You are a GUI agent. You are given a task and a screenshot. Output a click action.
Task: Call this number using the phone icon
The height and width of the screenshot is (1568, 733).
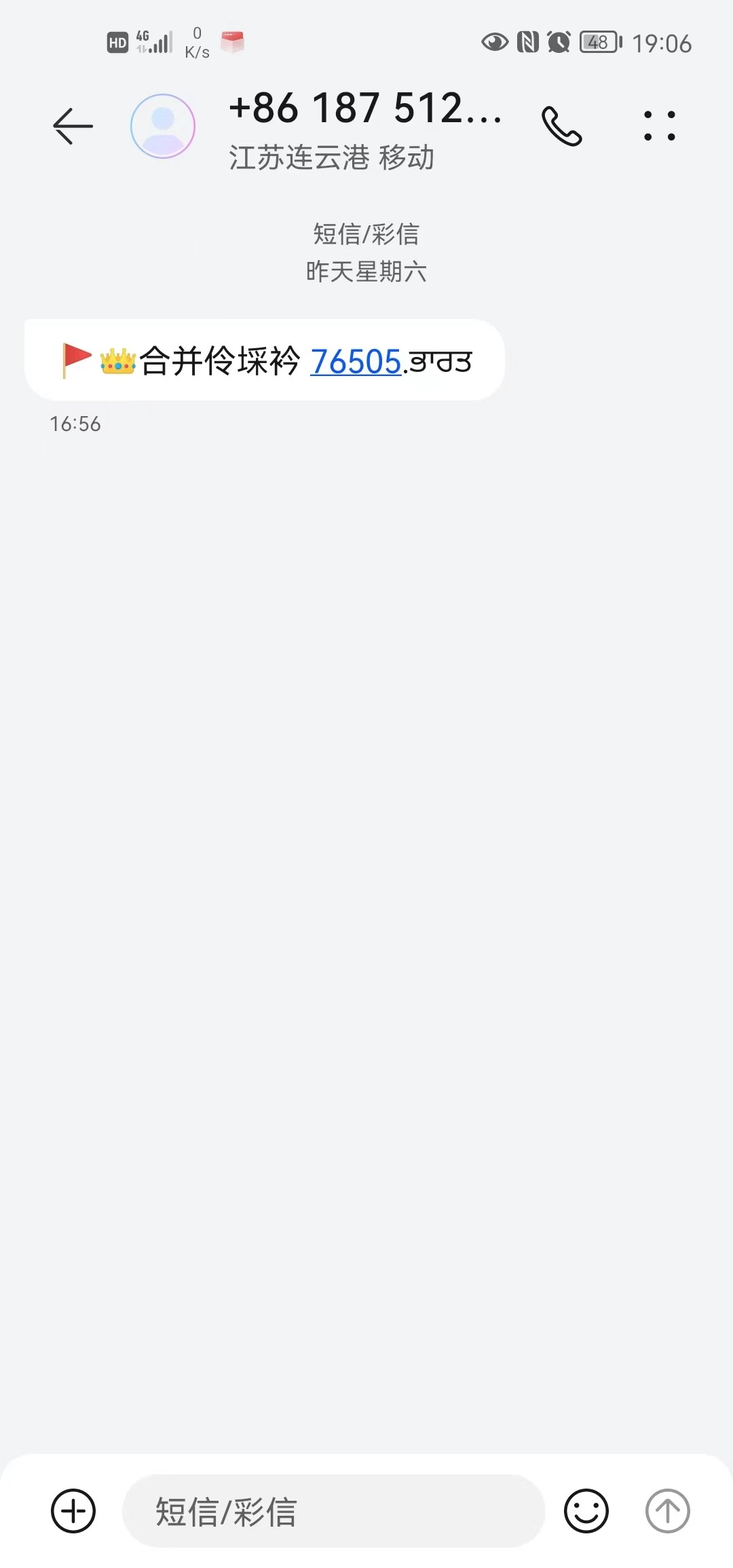[x=561, y=126]
